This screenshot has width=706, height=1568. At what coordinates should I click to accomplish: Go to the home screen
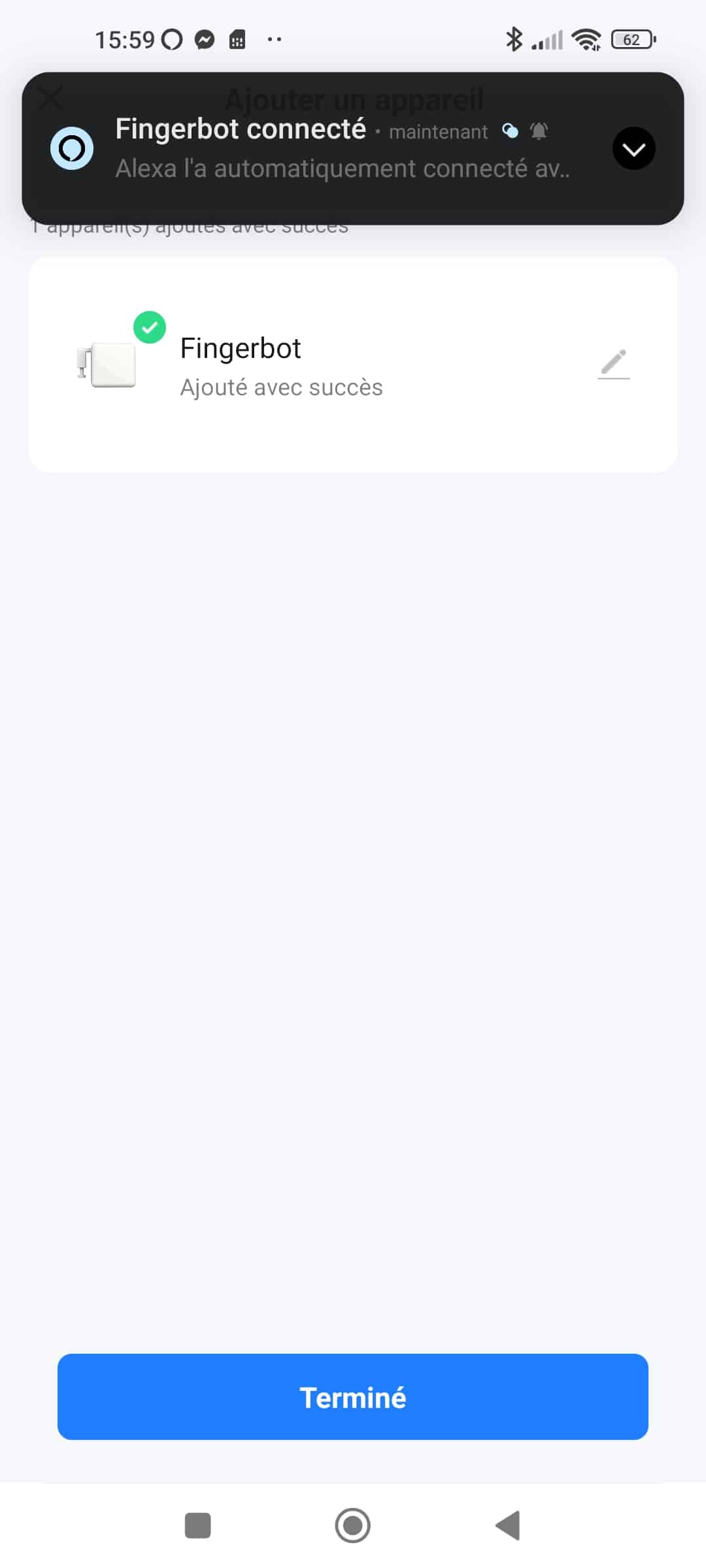point(353,1526)
